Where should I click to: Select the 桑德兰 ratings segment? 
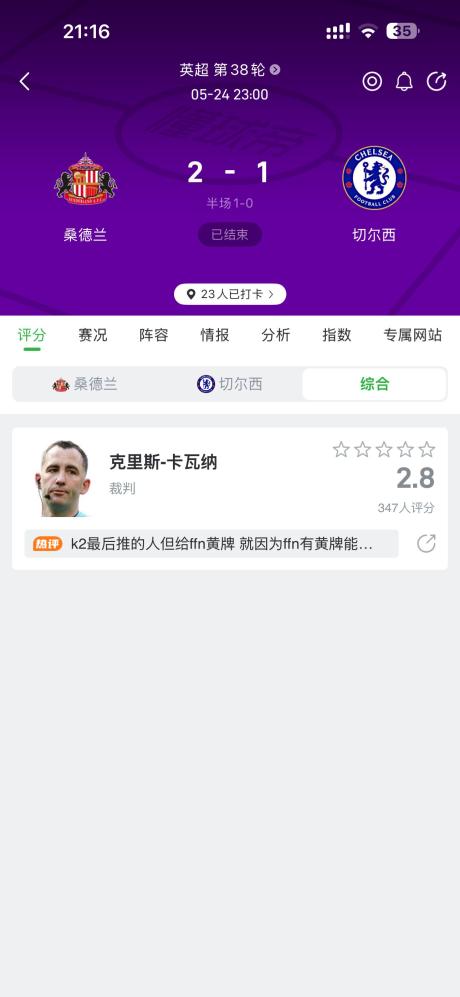pos(85,384)
